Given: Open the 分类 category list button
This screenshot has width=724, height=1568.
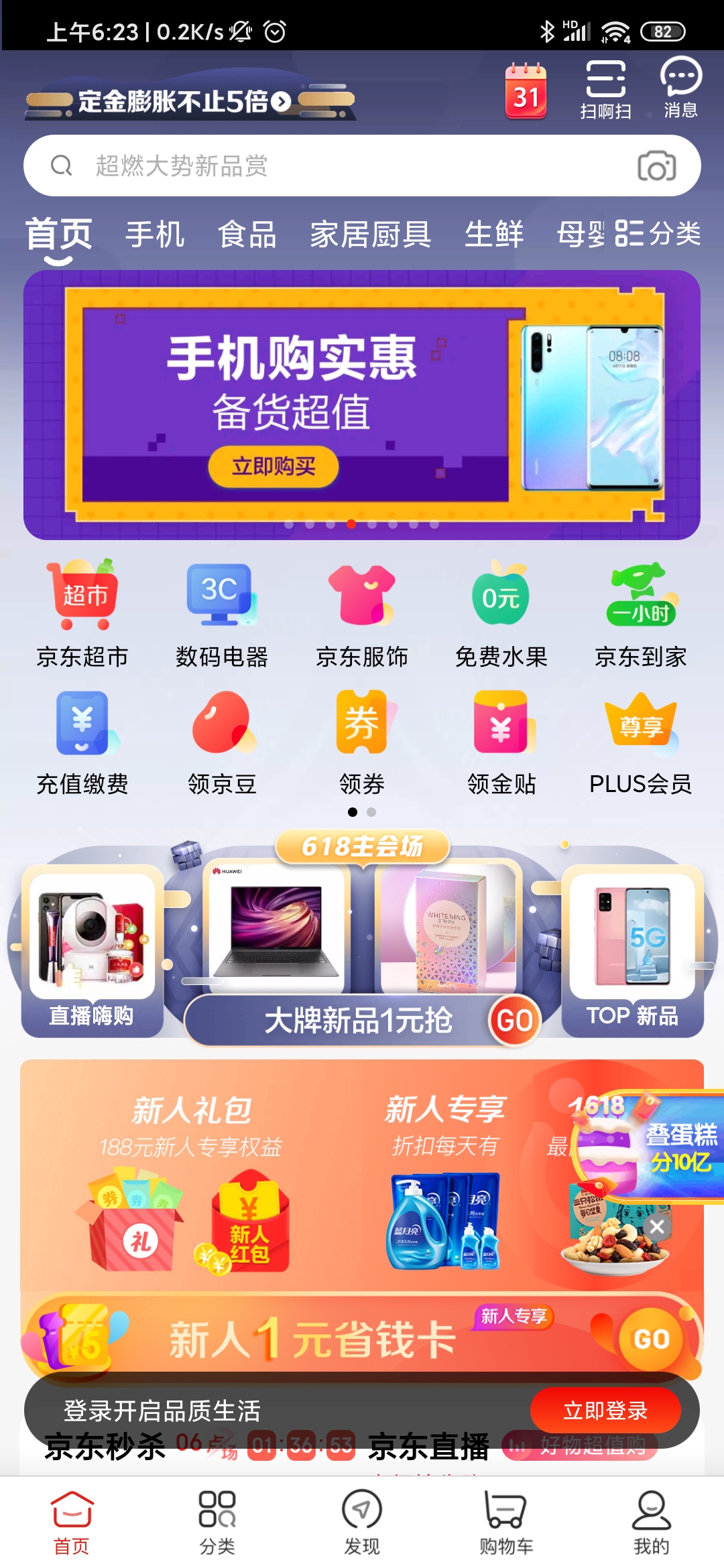Looking at the screenshot, I should click(x=658, y=234).
